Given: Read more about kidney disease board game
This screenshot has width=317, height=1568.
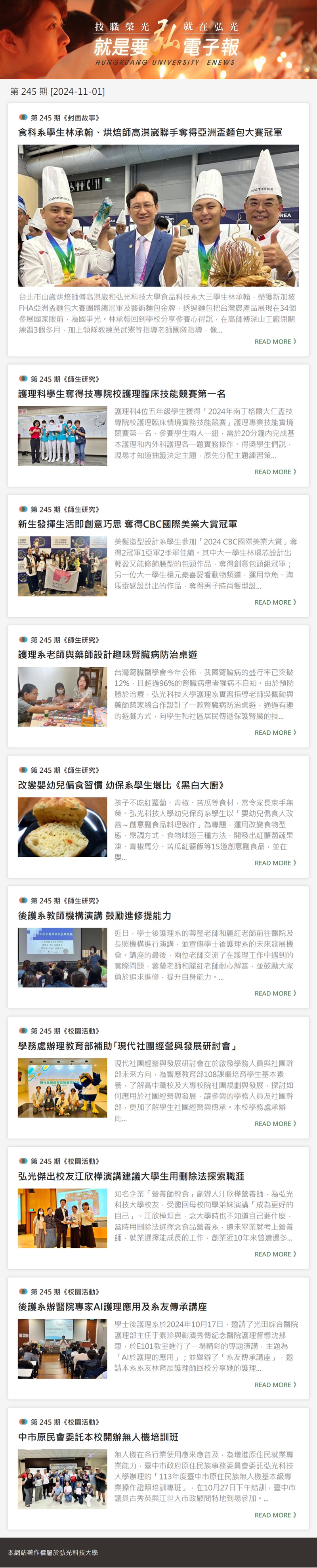Looking at the screenshot, I should pos(275,732).
